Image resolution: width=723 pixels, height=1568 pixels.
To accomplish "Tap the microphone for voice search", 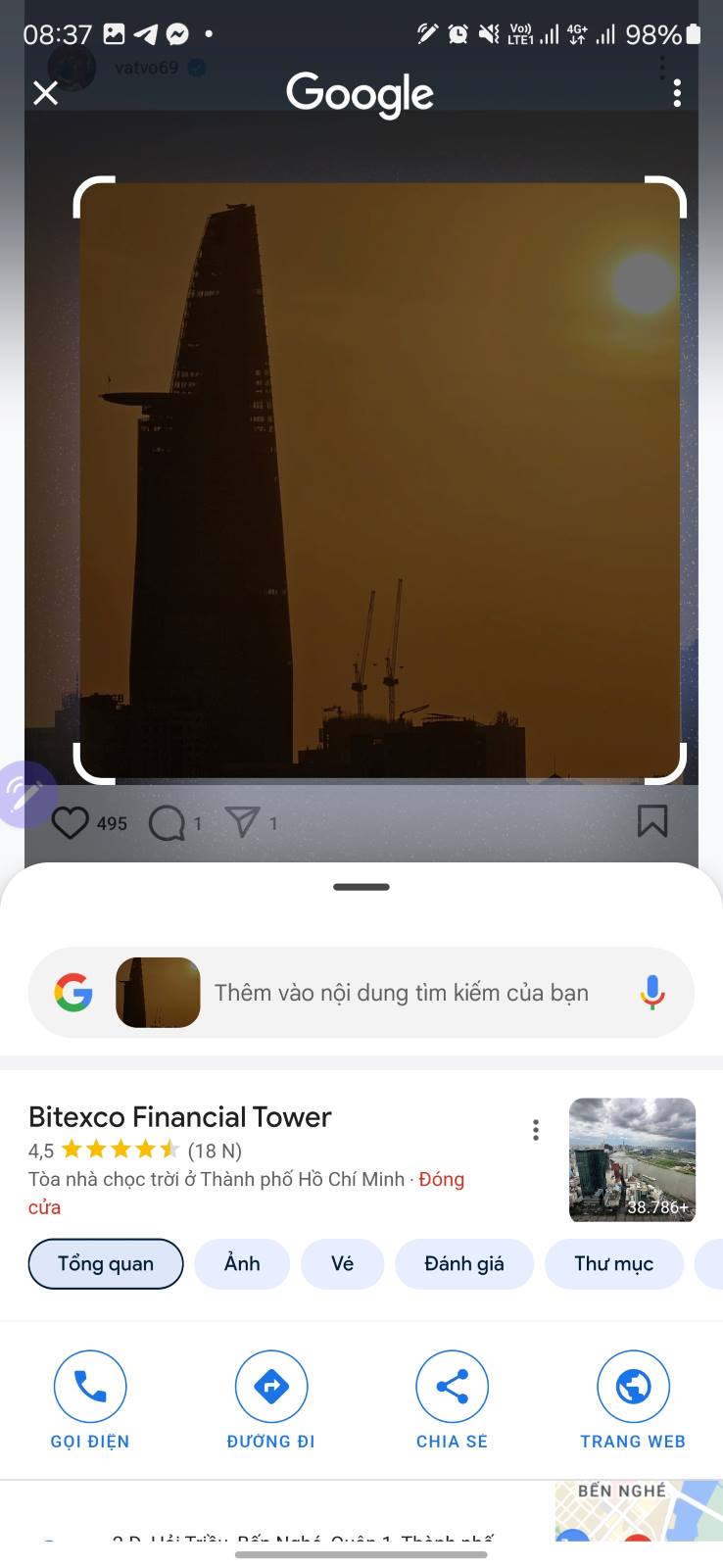I will click(x=652, y=993).
